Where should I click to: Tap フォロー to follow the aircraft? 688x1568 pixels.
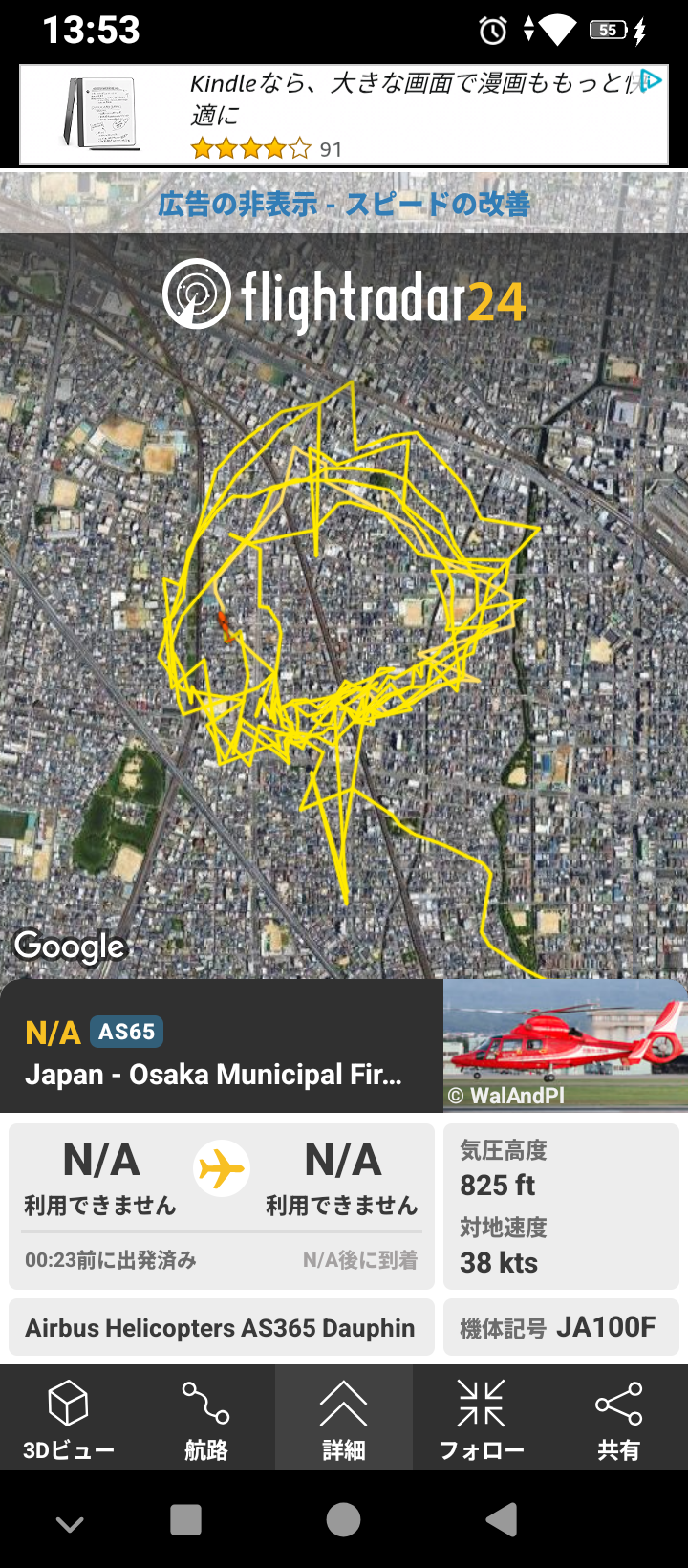click(481, 1419)
